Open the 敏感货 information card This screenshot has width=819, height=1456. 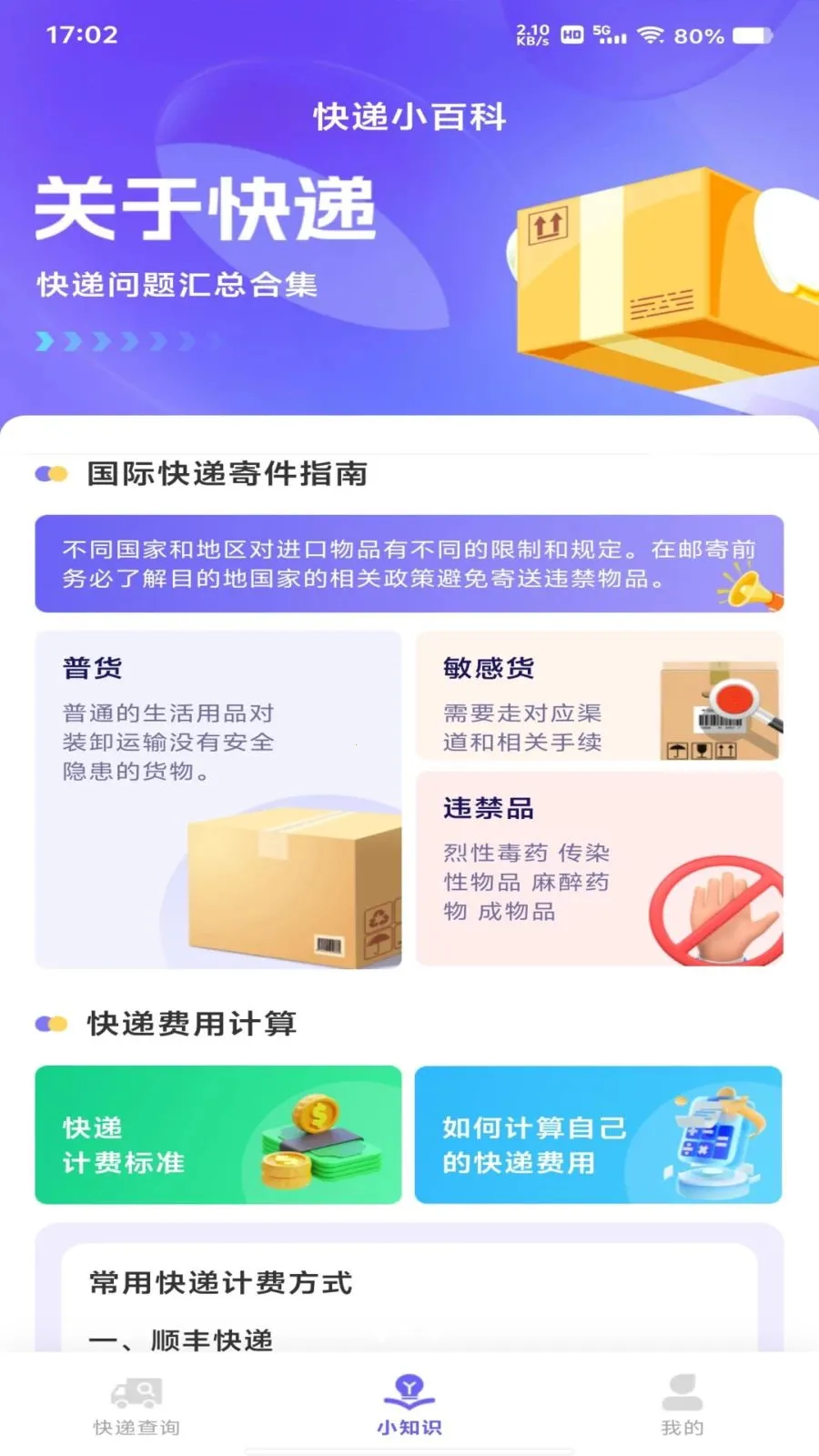tap(598, 701)
